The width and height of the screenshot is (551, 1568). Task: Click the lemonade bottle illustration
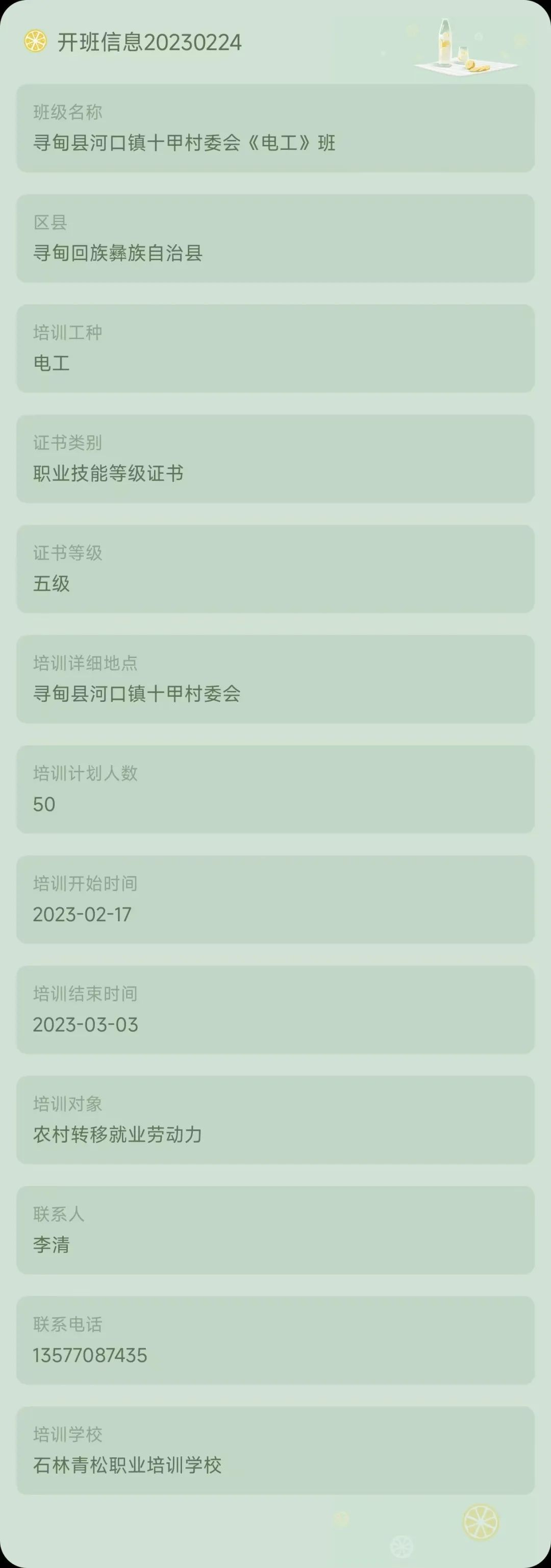[x=466, y=48]
